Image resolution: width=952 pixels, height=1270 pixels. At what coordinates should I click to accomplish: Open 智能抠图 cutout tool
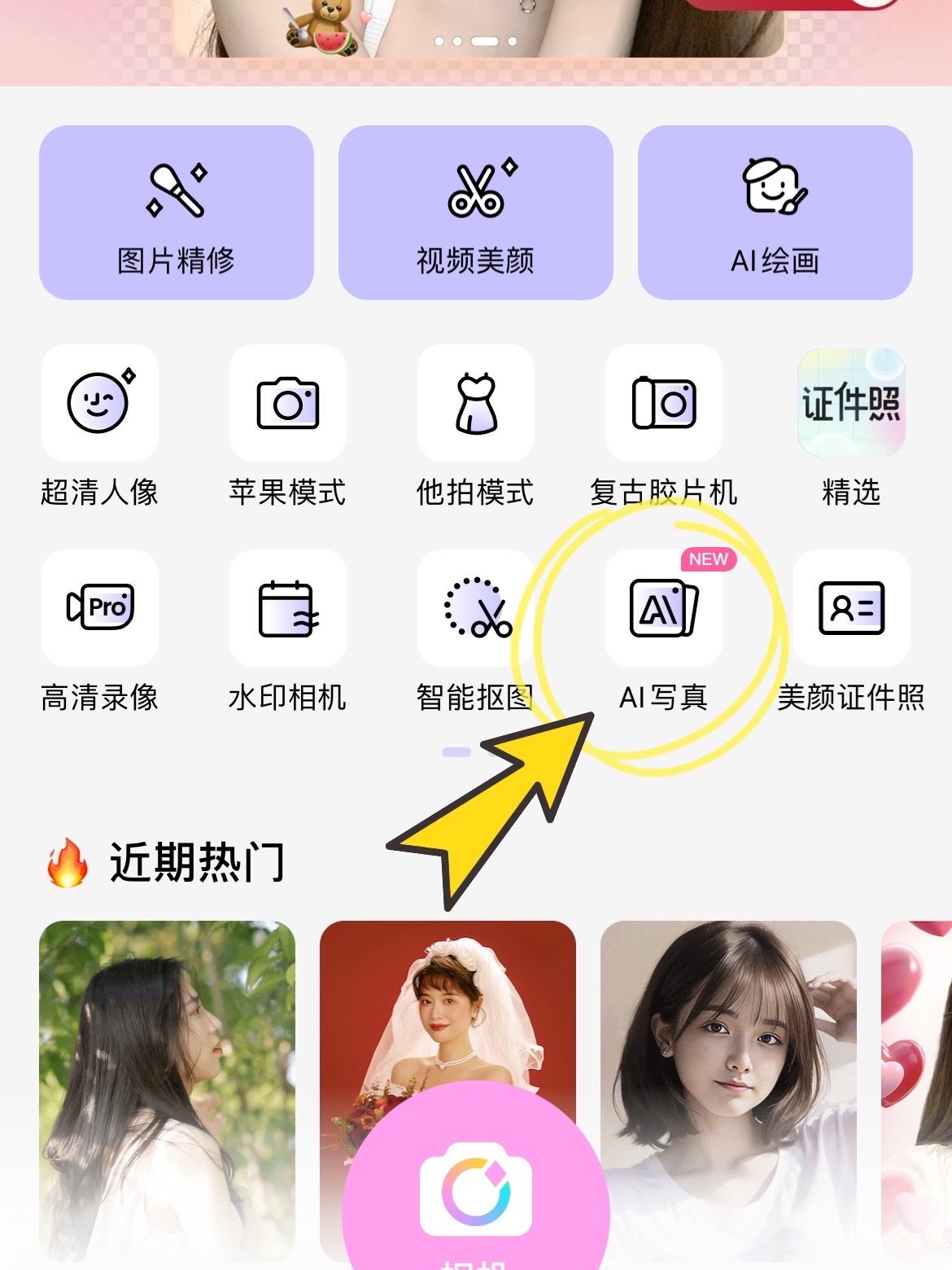pyautogui.click(x=475, y=608)
